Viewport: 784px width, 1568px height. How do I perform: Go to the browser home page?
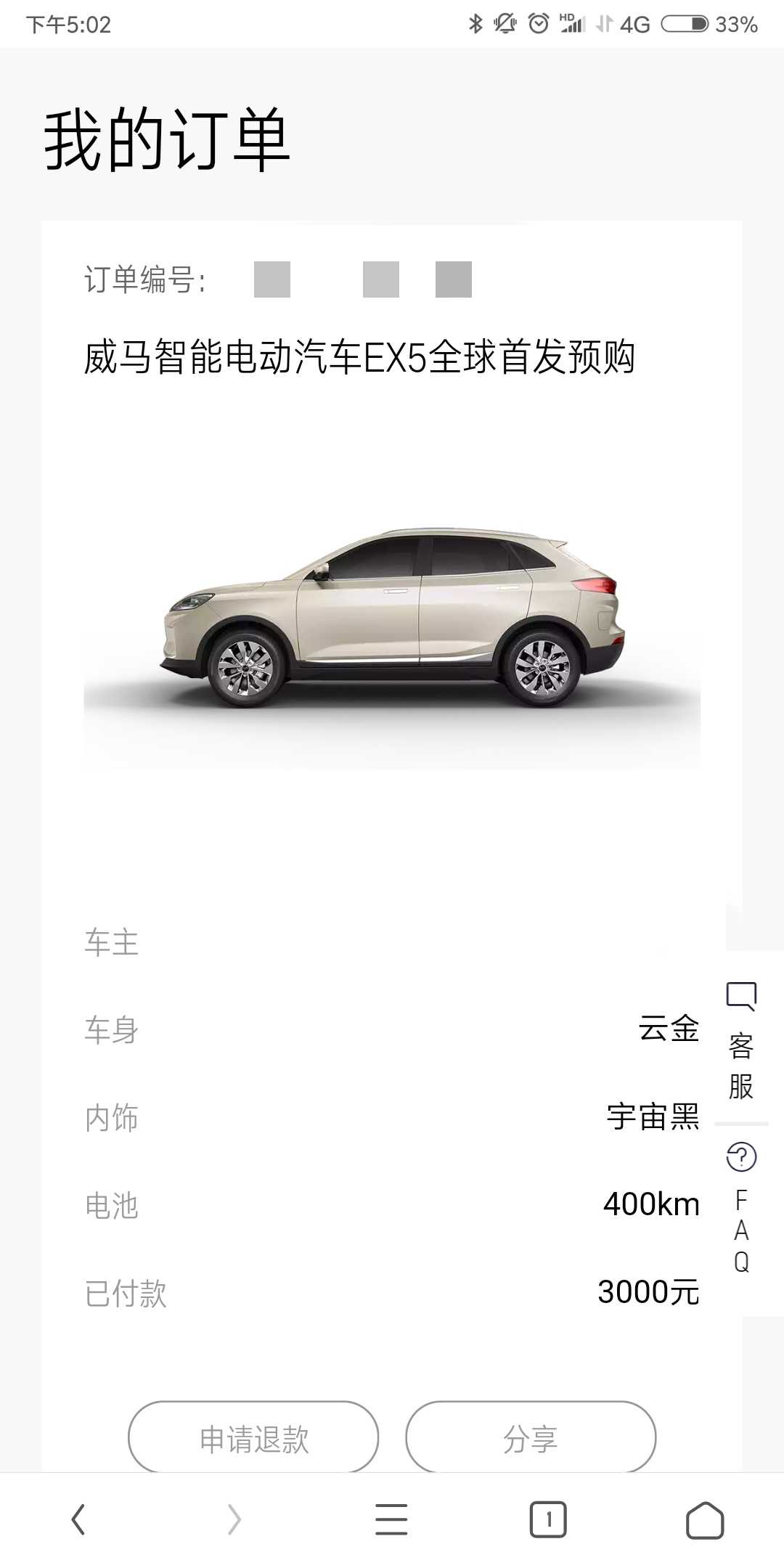[705, 1519]
